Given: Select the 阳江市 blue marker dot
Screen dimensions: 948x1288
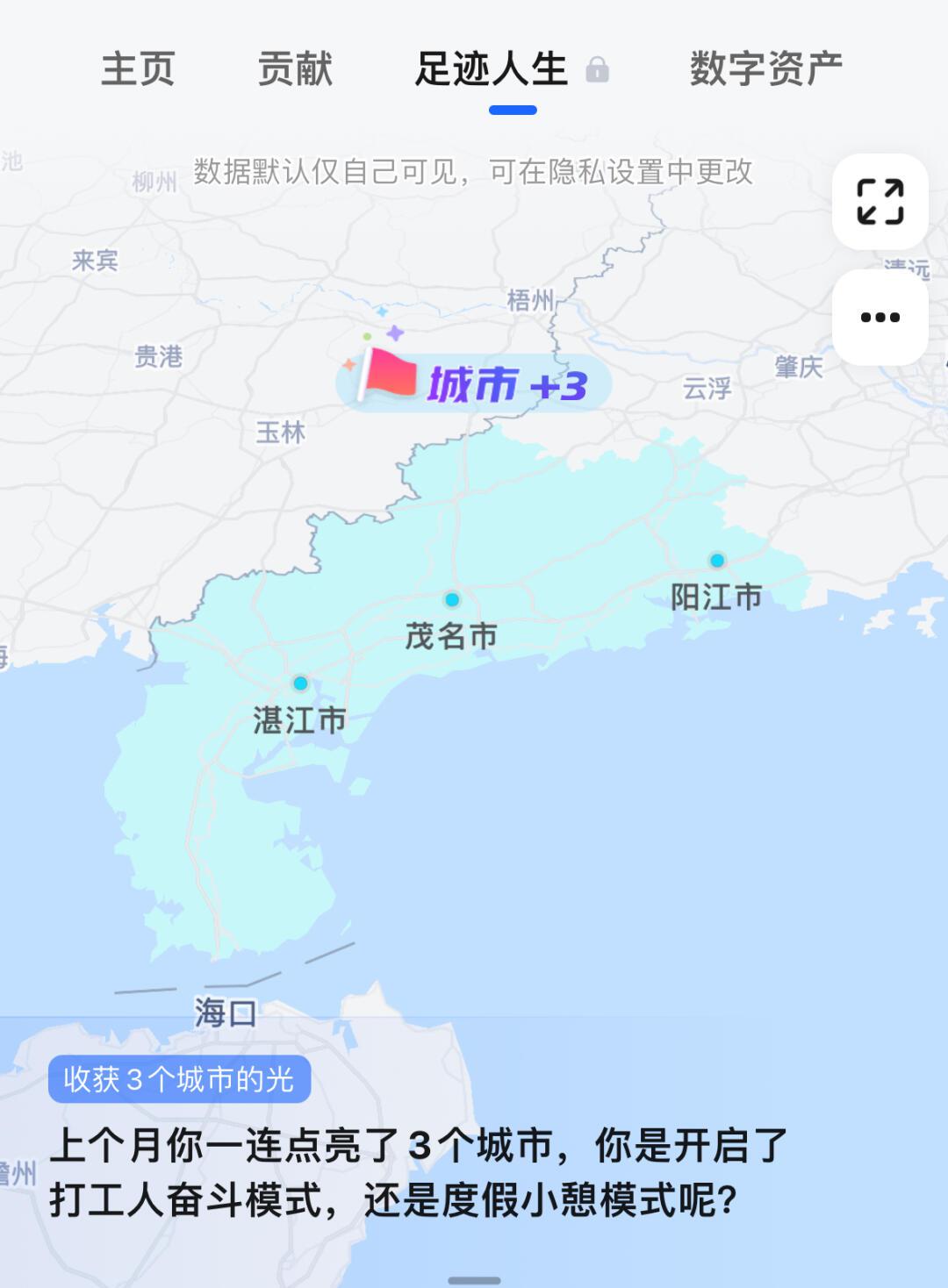Looking at the screenshot, I should click(717, 559).
